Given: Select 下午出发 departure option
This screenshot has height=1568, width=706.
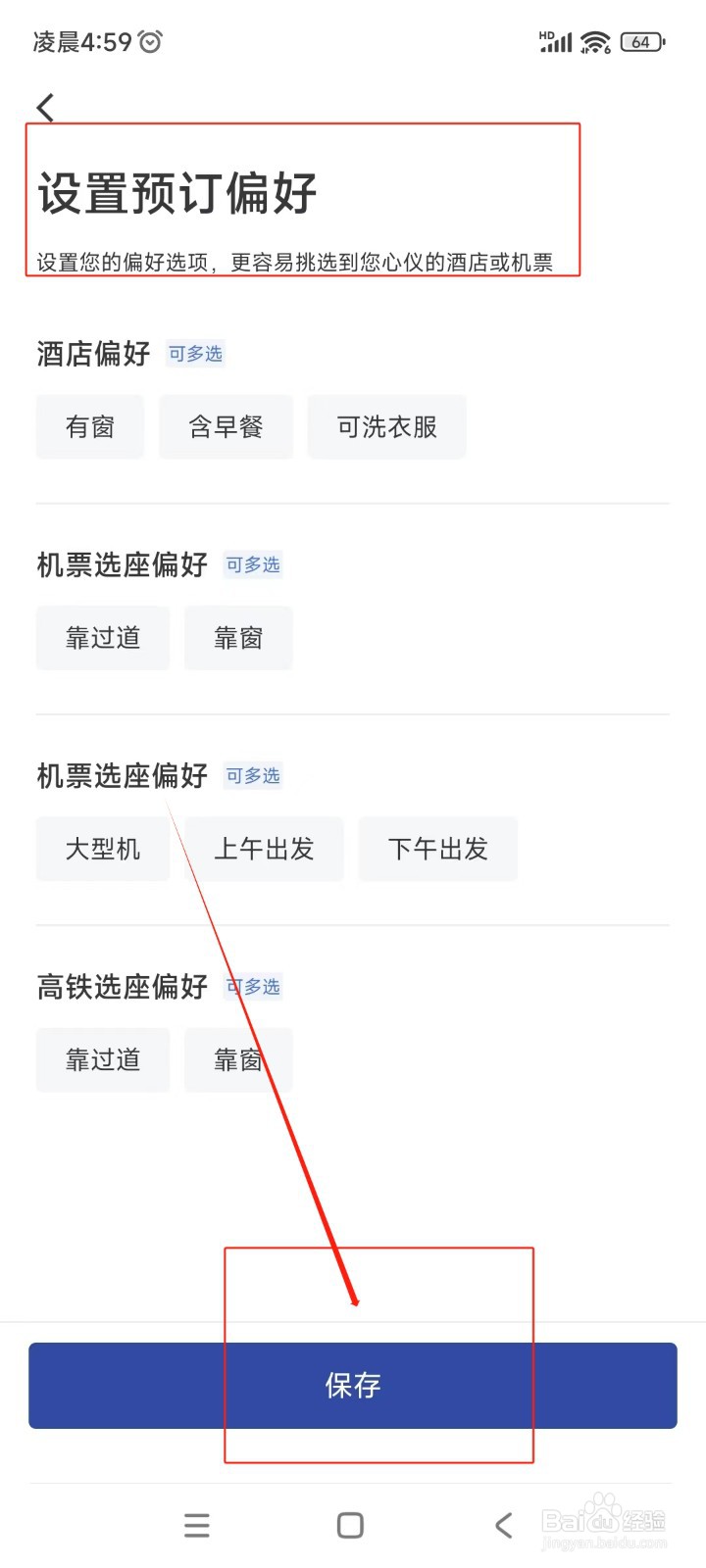Looking at the screenshot, I should point(437,849).
